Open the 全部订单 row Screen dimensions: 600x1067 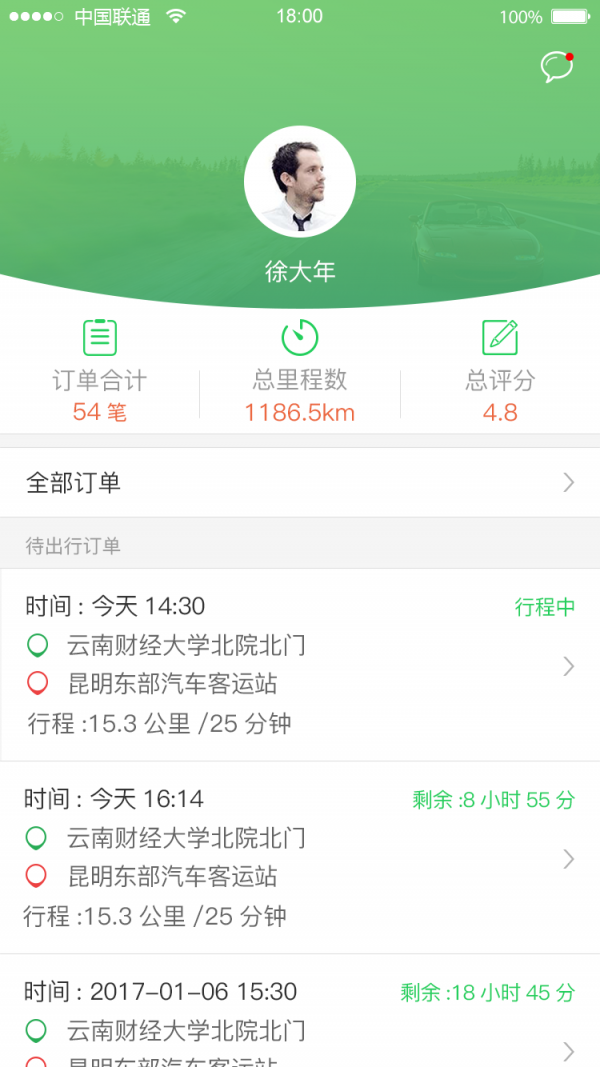(300, 483)
